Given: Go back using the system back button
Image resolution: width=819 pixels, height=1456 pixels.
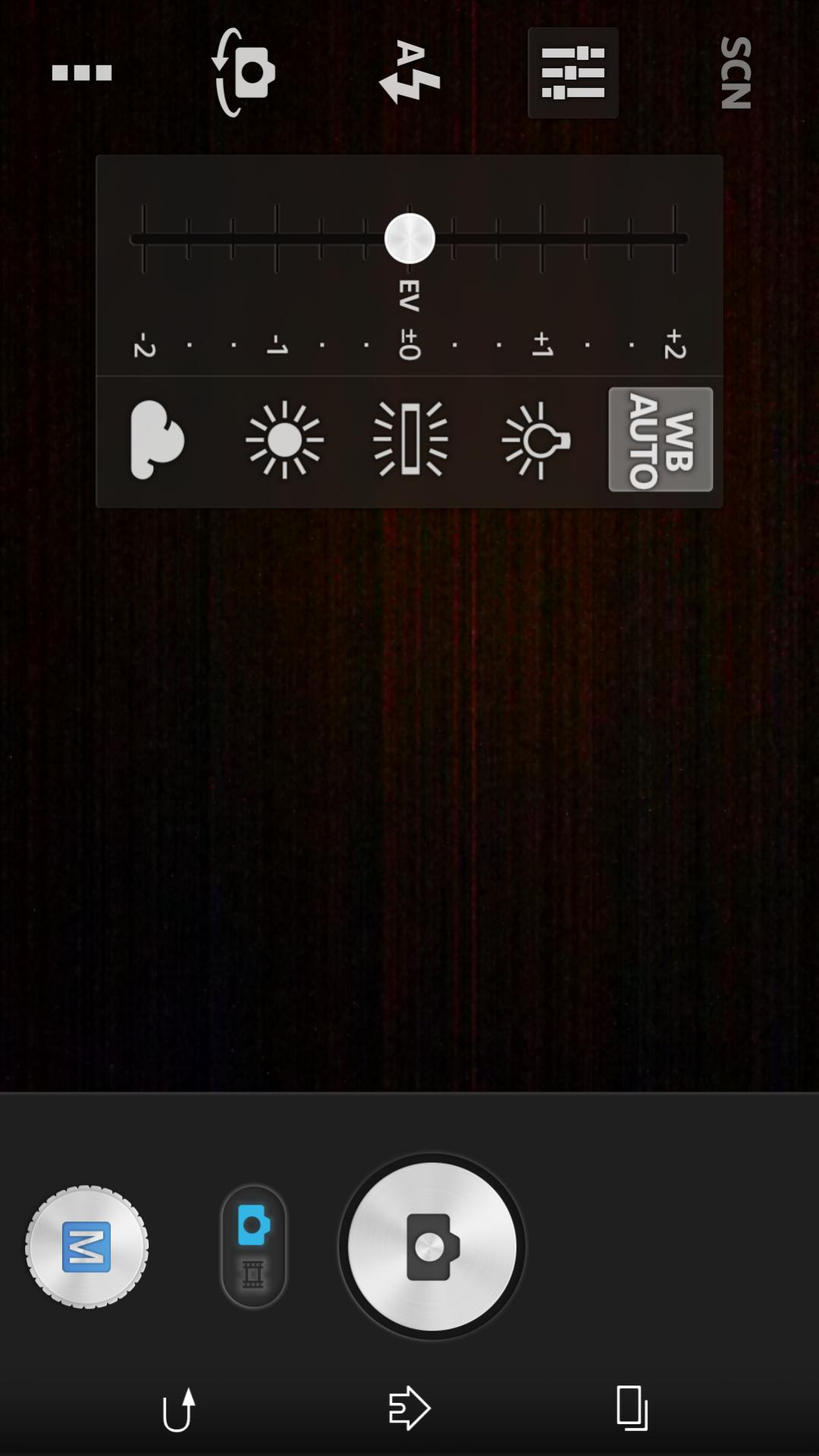Looking at the screenshot, I should [x=180, y=1409].
